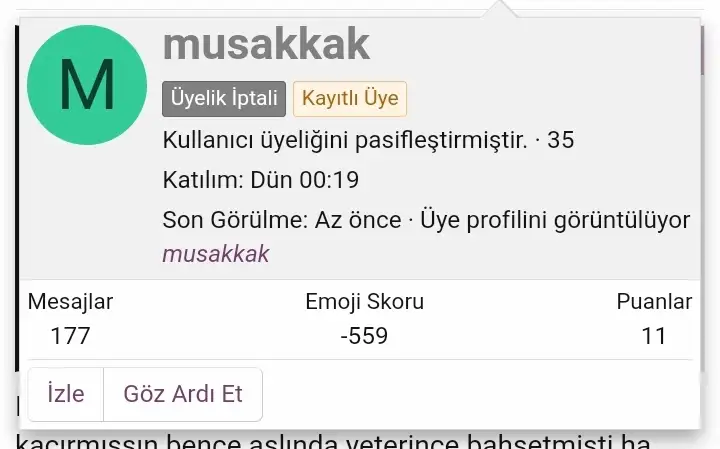View the 177 messages count
This screenshot has height=449, width=720.
tap(70, 336)
